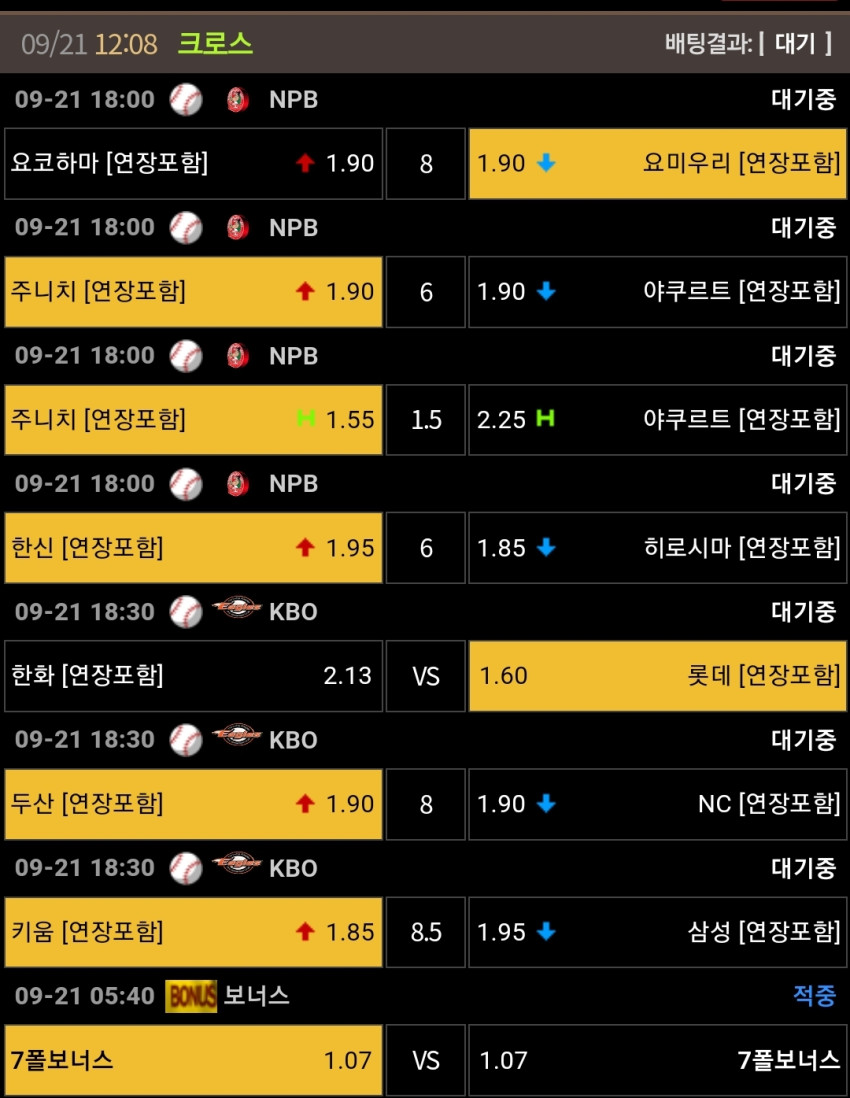Choose 히로시마 at odds 1.85
850x1098 pixels.
657,548
